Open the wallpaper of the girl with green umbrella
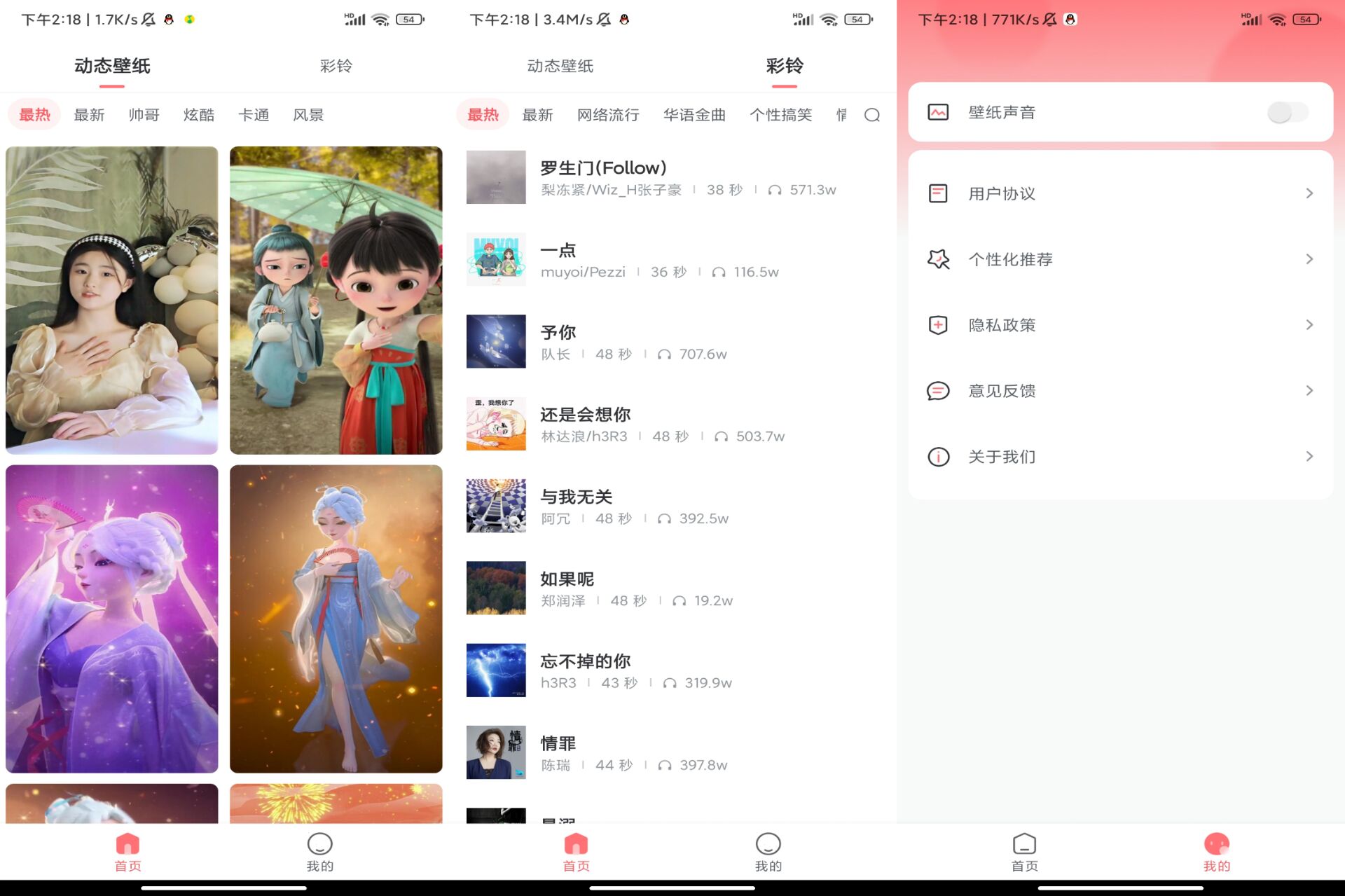 coord(336,300)
